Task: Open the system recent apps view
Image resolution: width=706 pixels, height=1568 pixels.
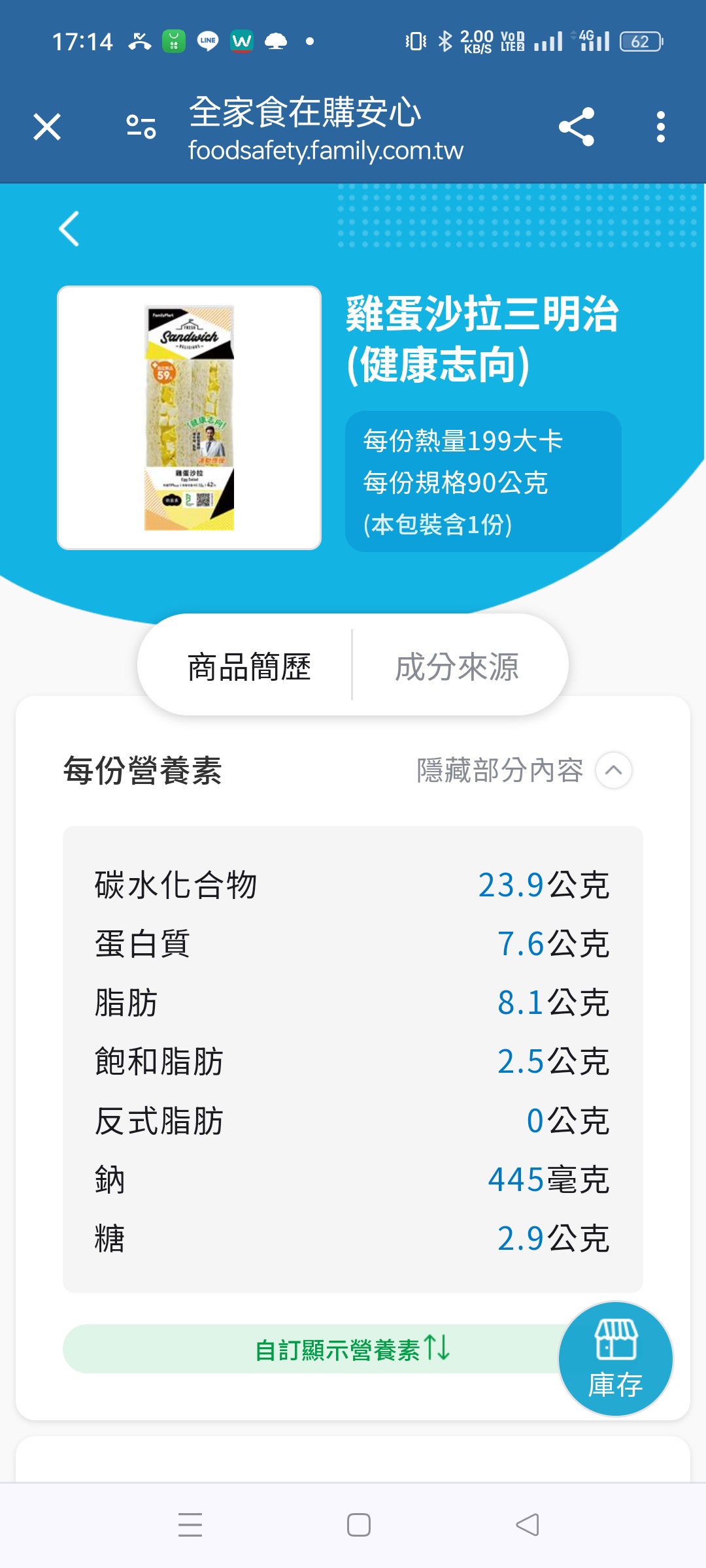Action: 190,1525
